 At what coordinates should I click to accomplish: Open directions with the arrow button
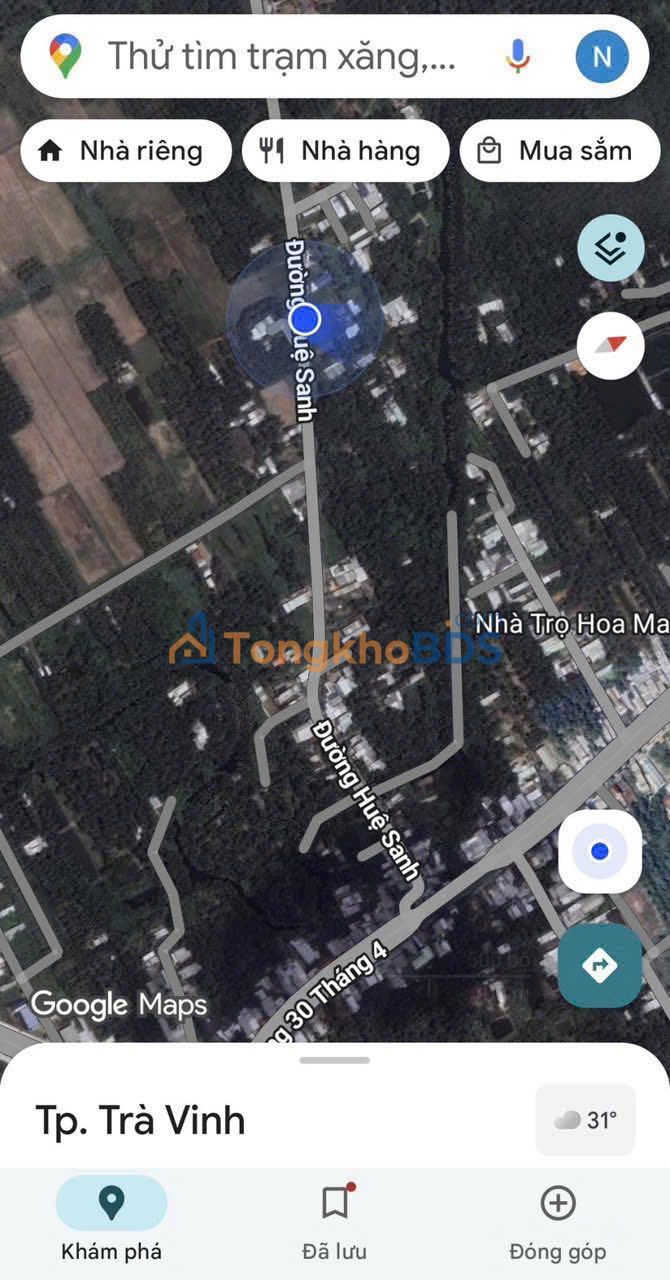[x=600, y=965]
